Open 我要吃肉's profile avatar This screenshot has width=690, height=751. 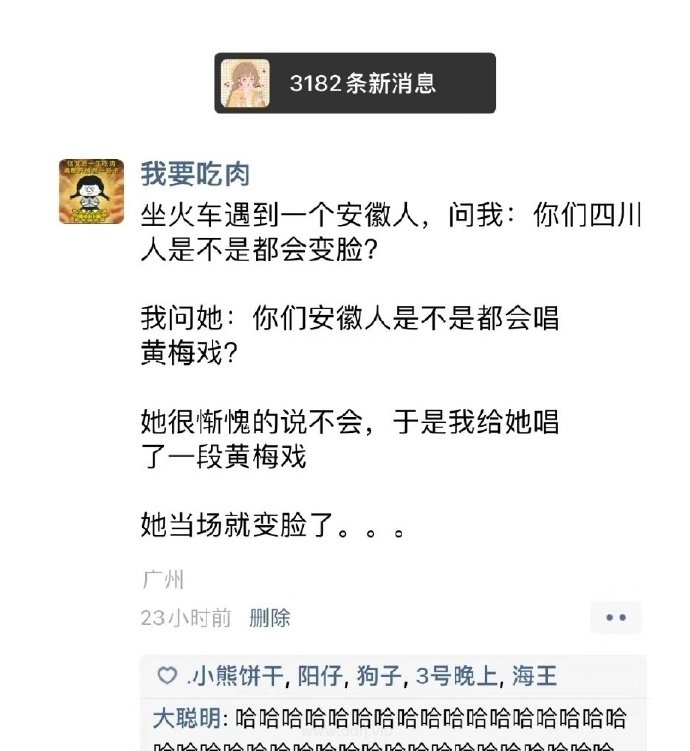tap(91, 190)
